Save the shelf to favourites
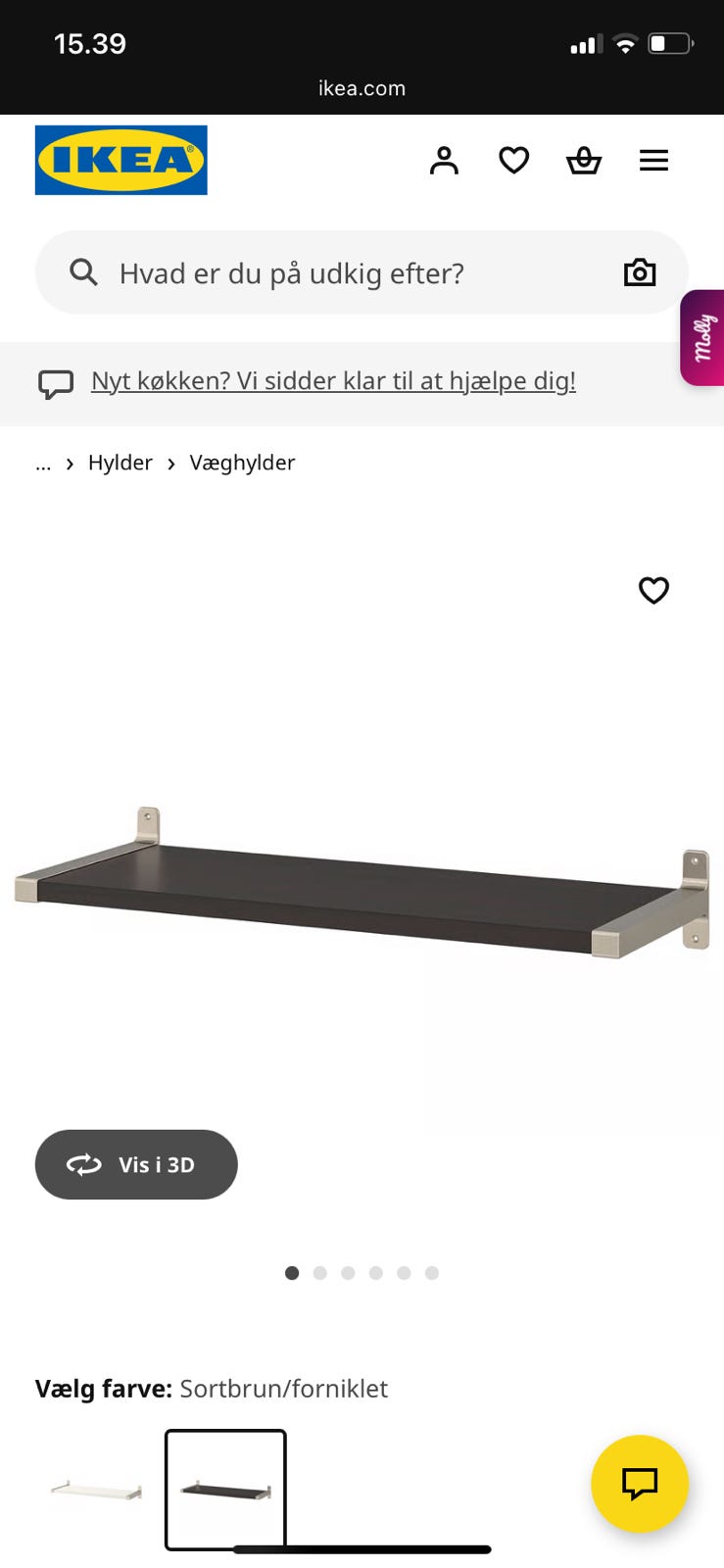Viewport: 724px width, 1568px height. 653,590
